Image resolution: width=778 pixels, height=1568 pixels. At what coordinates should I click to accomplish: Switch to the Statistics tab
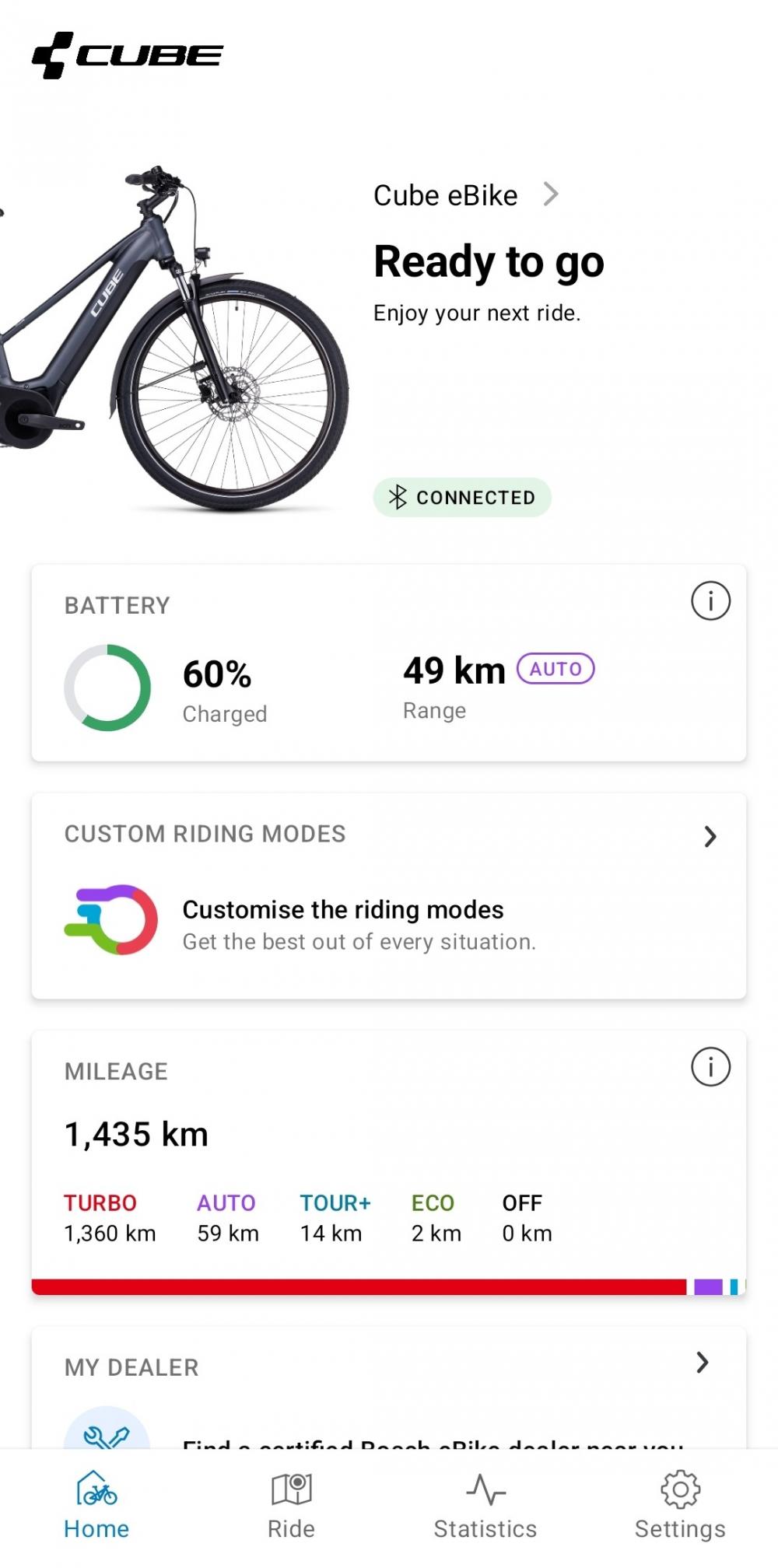[485, 1506]
